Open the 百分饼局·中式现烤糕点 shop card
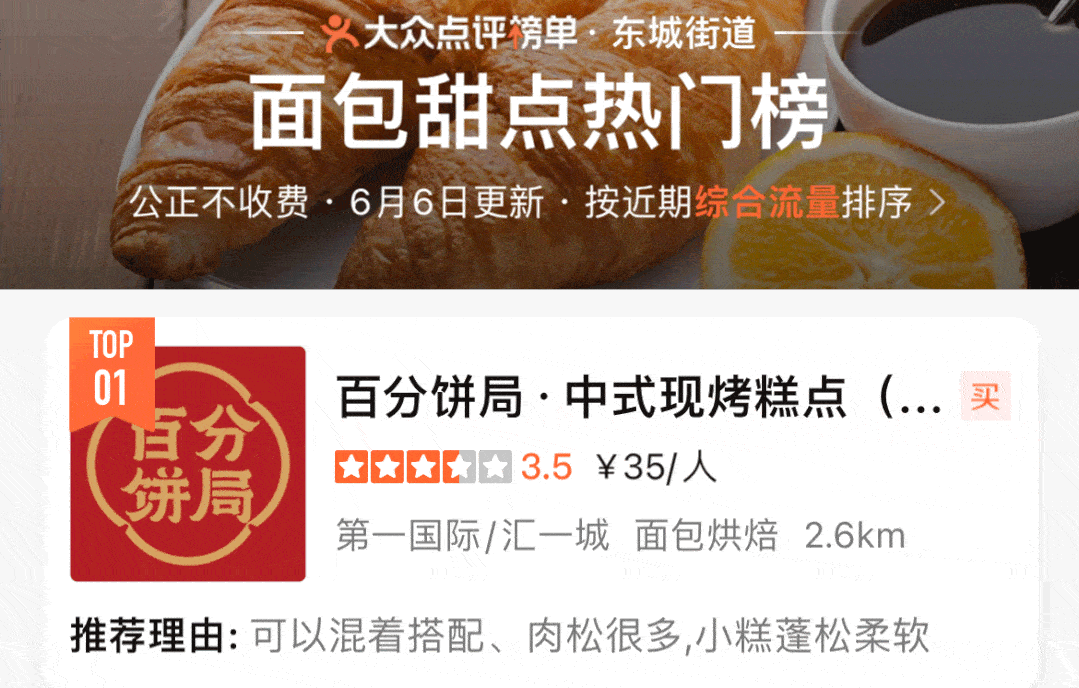 point(640,399)
